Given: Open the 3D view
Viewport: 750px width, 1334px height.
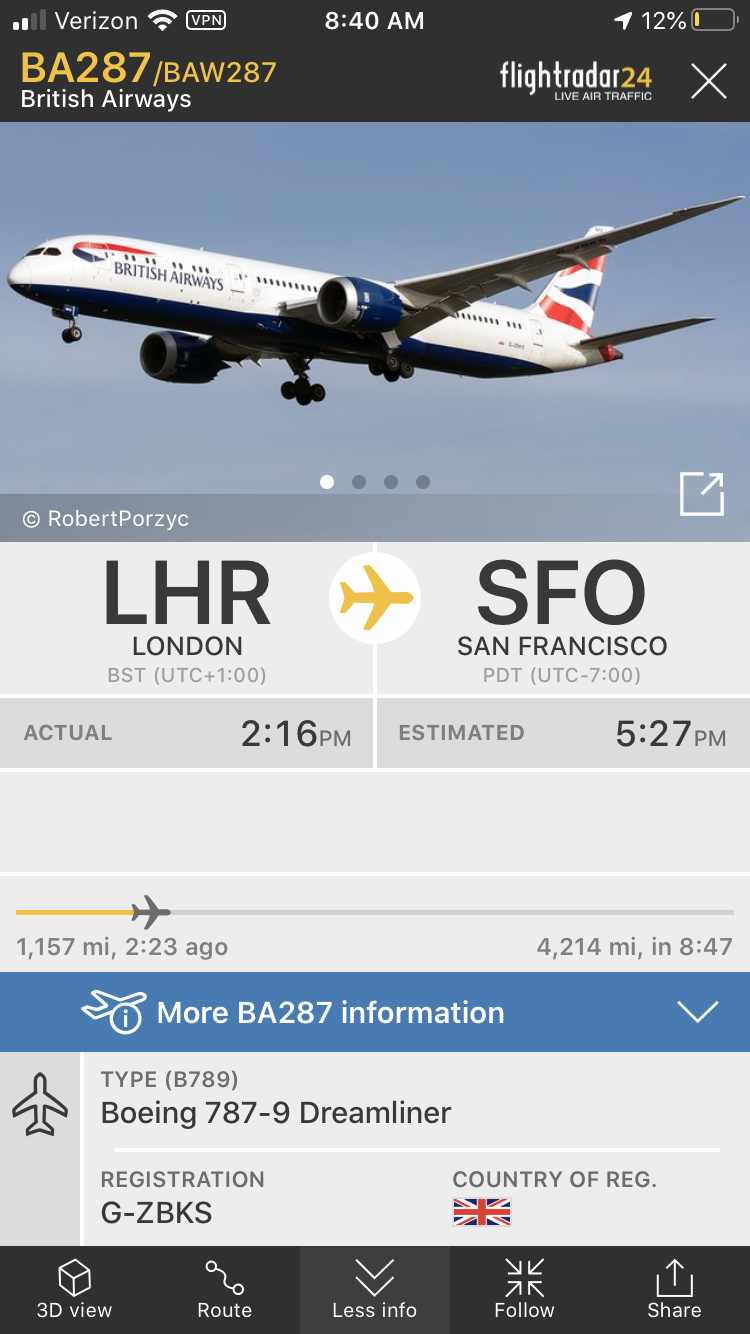Looking at the screenshot, I should [x=75, y=1290].
